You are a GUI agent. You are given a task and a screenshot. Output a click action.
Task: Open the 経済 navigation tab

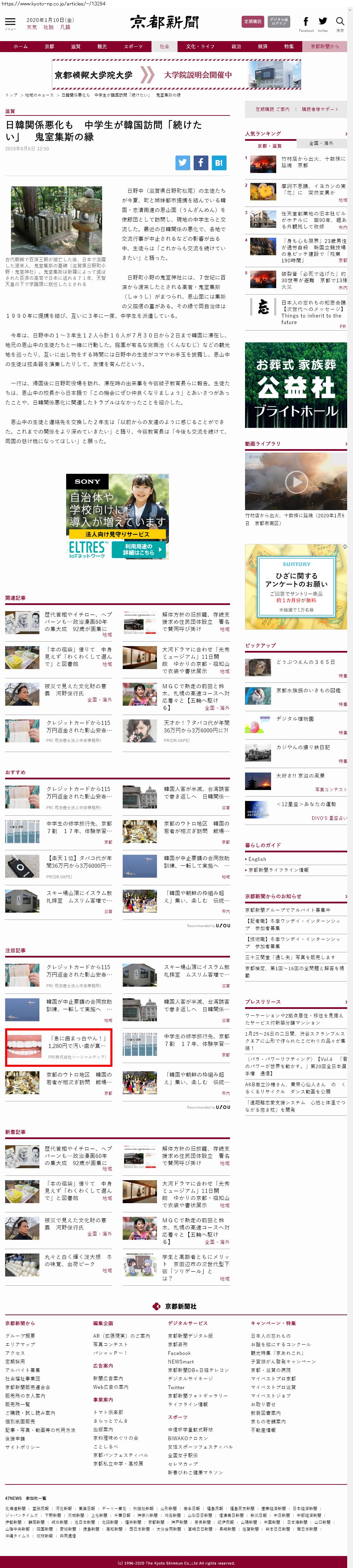(x=262, y=46)
